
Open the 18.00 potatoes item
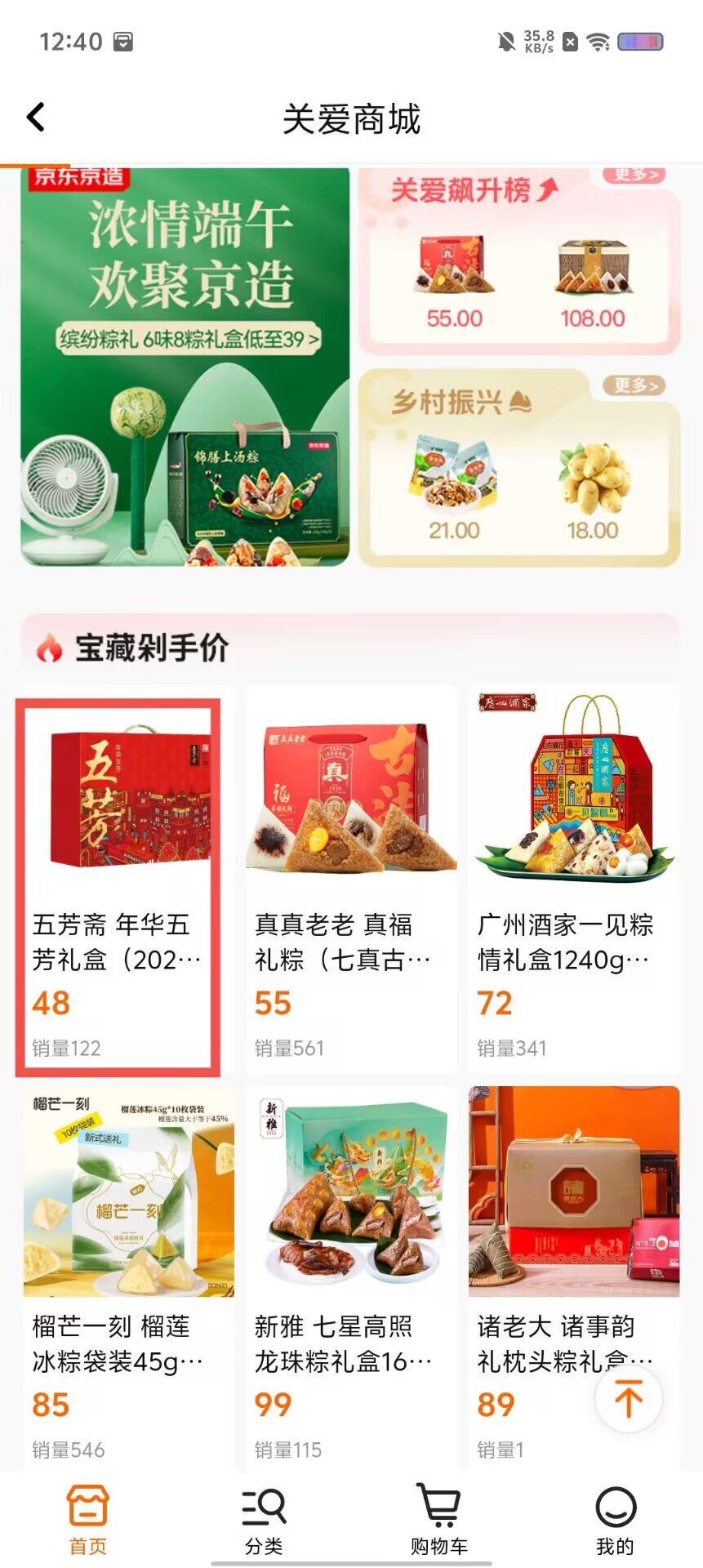[593, 488]
